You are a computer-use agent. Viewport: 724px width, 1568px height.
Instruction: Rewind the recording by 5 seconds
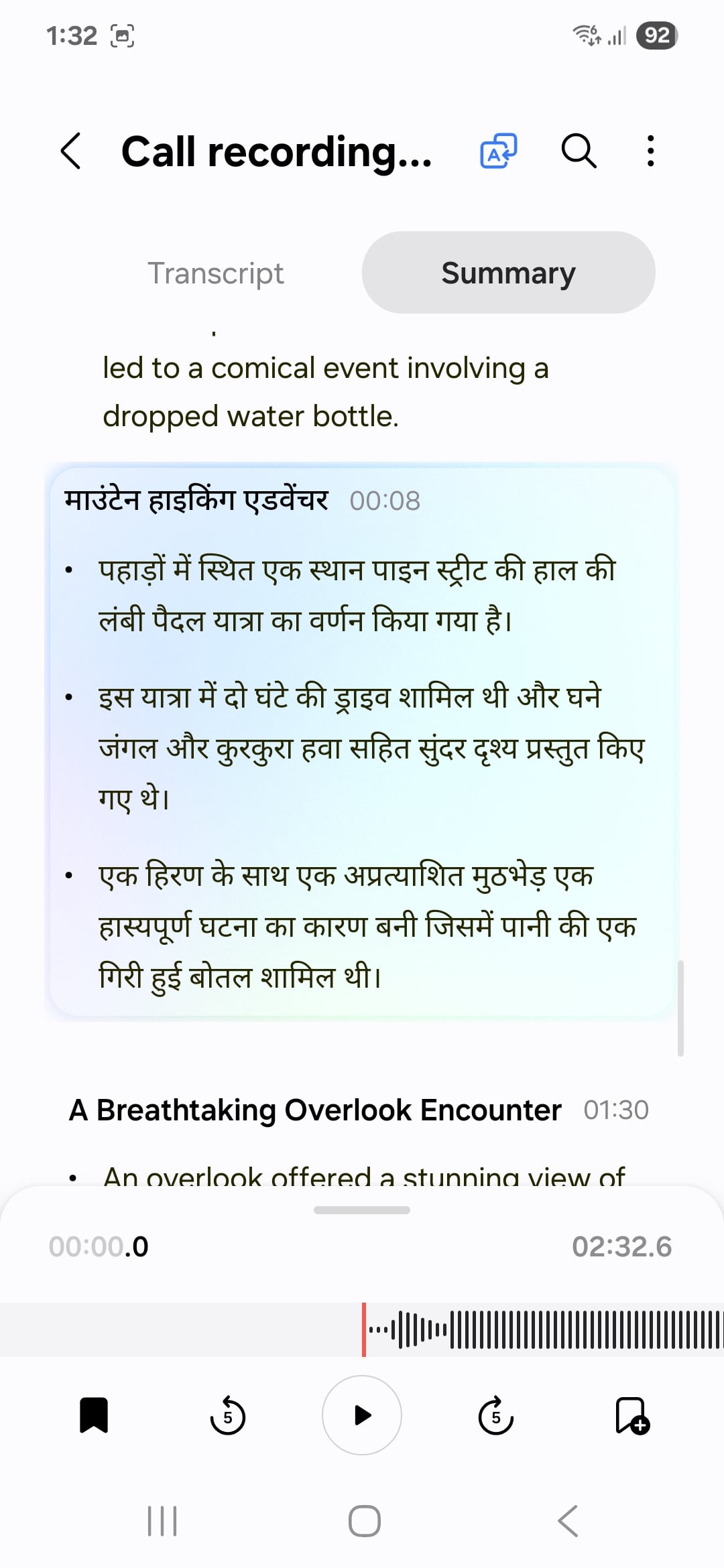(x=228, y=1415)
